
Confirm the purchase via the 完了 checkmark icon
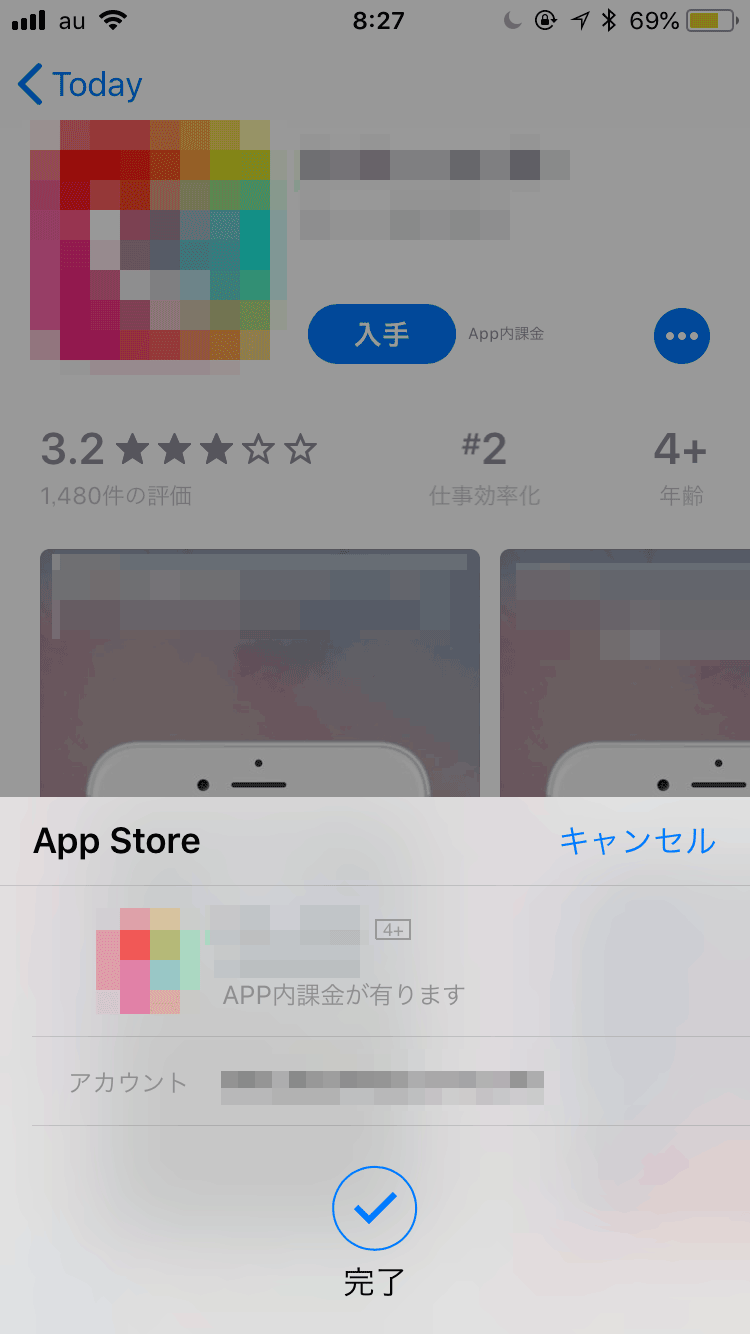pyautogui.click(x=374, y=1208)
